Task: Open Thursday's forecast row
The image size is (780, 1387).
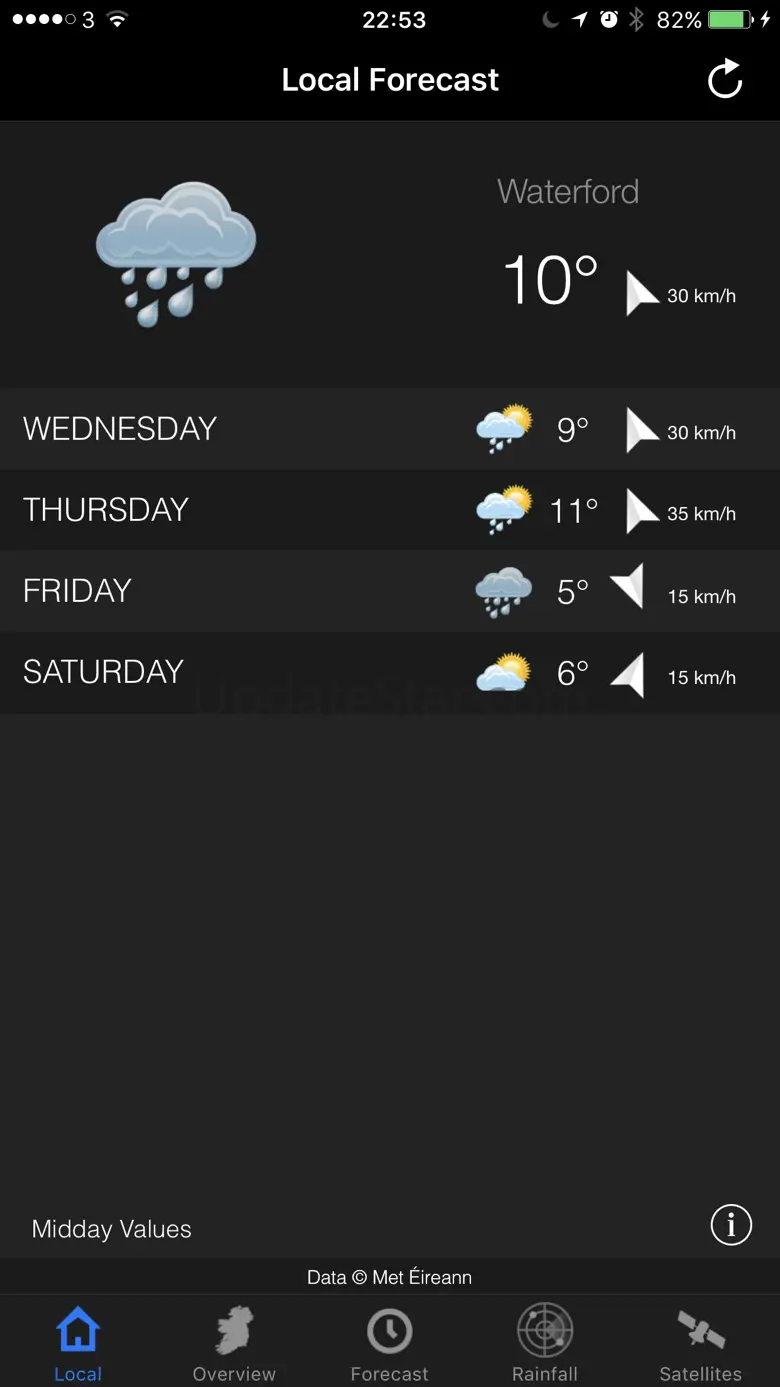Action: pos(390,510)
